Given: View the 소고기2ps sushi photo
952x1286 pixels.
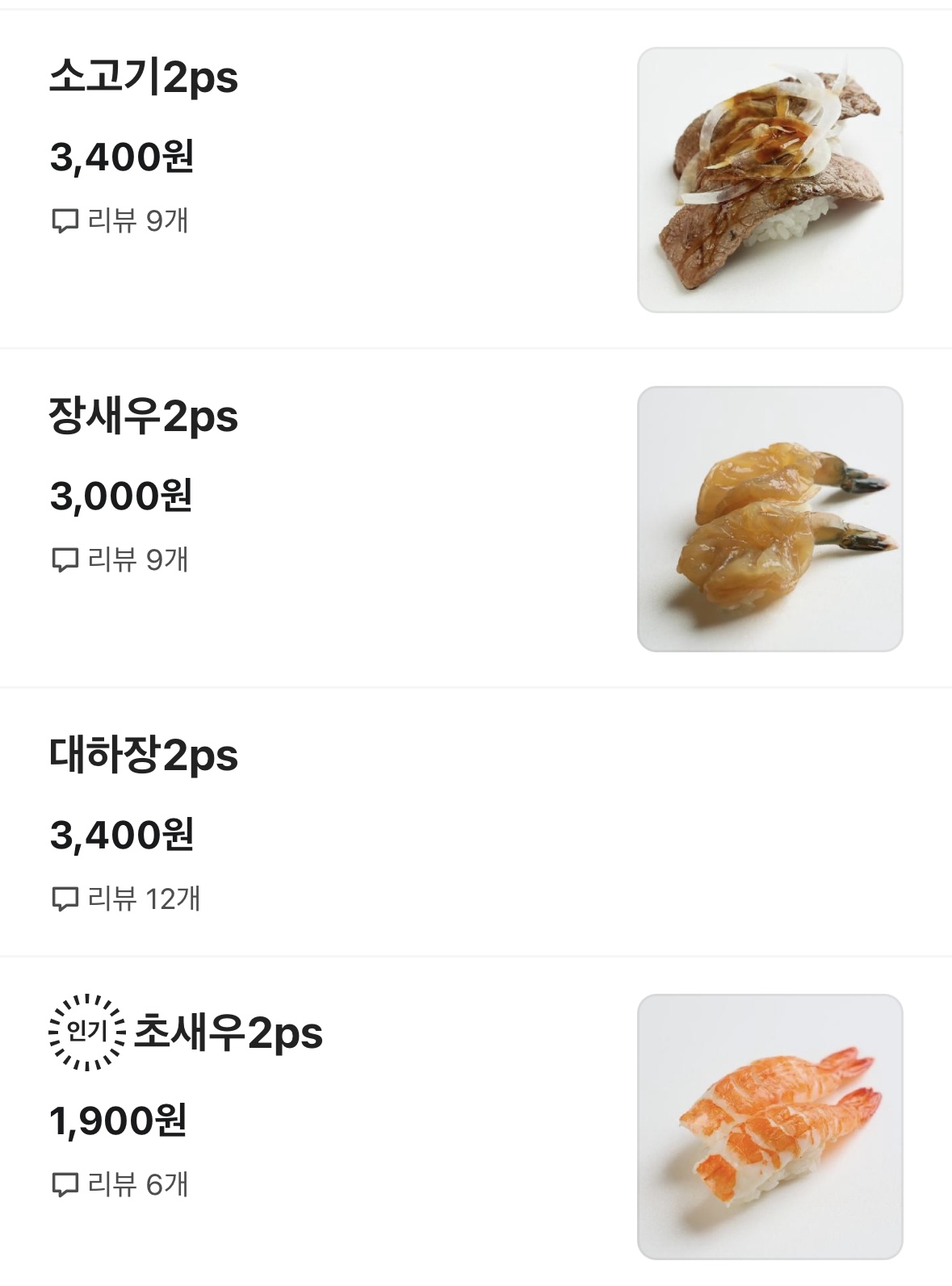Looking at the screenshot, I should (770, 180).
